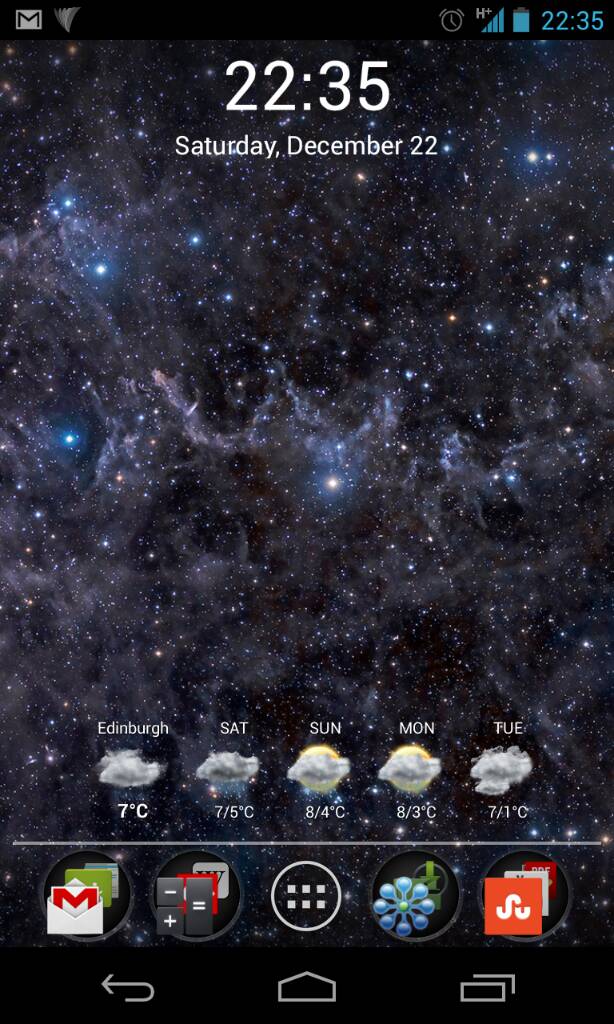Screen dimensions: 614x1024
Task: Go to the home screen
Action: (307, 987)
